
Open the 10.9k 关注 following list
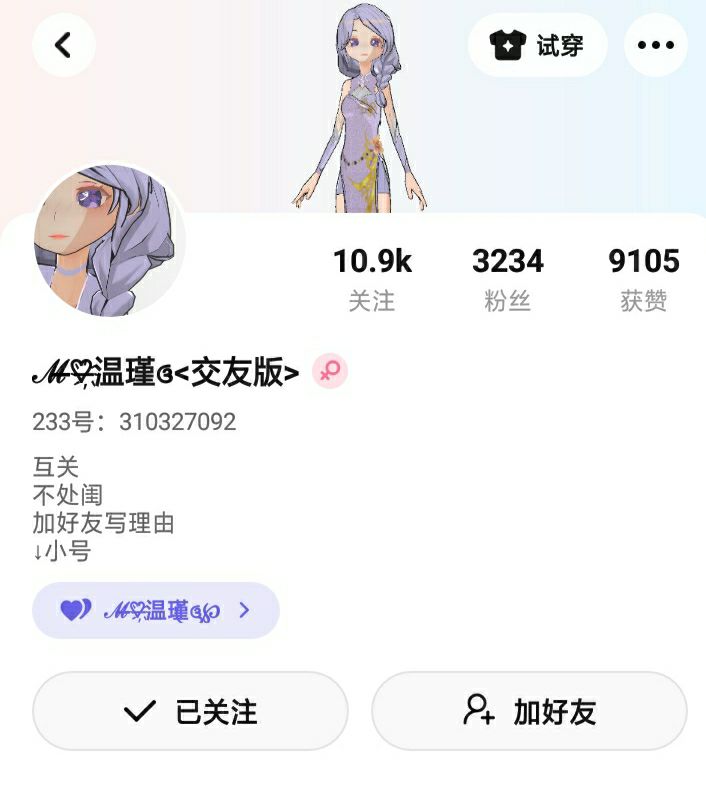pos(372,279)
